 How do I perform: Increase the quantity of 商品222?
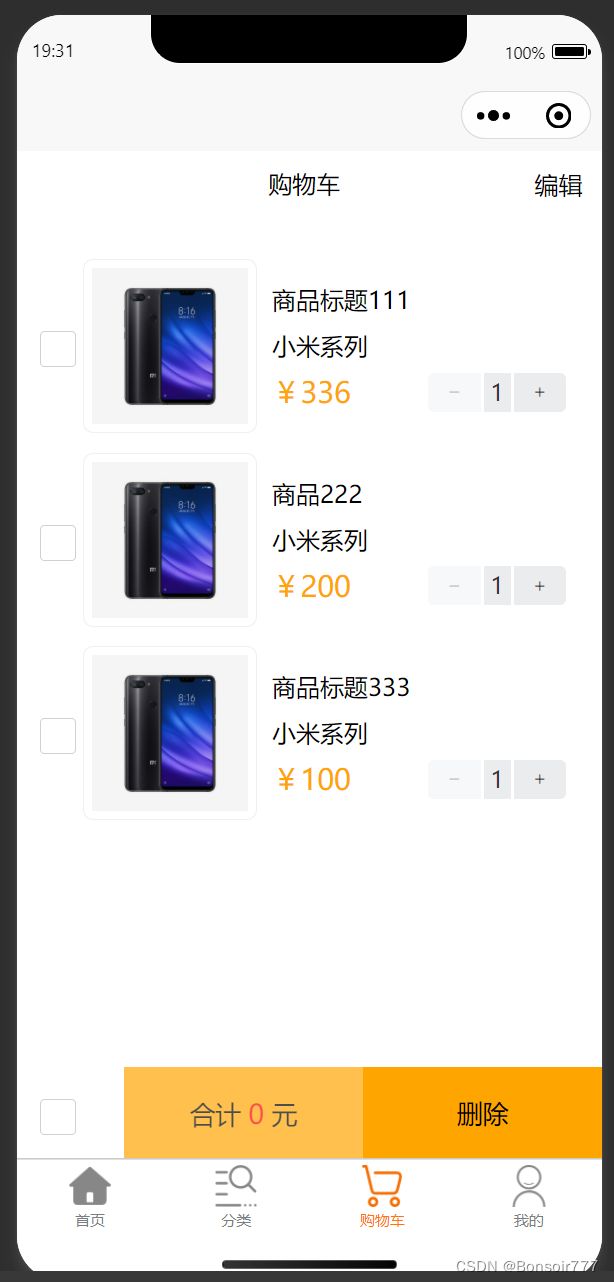[540, 585]
